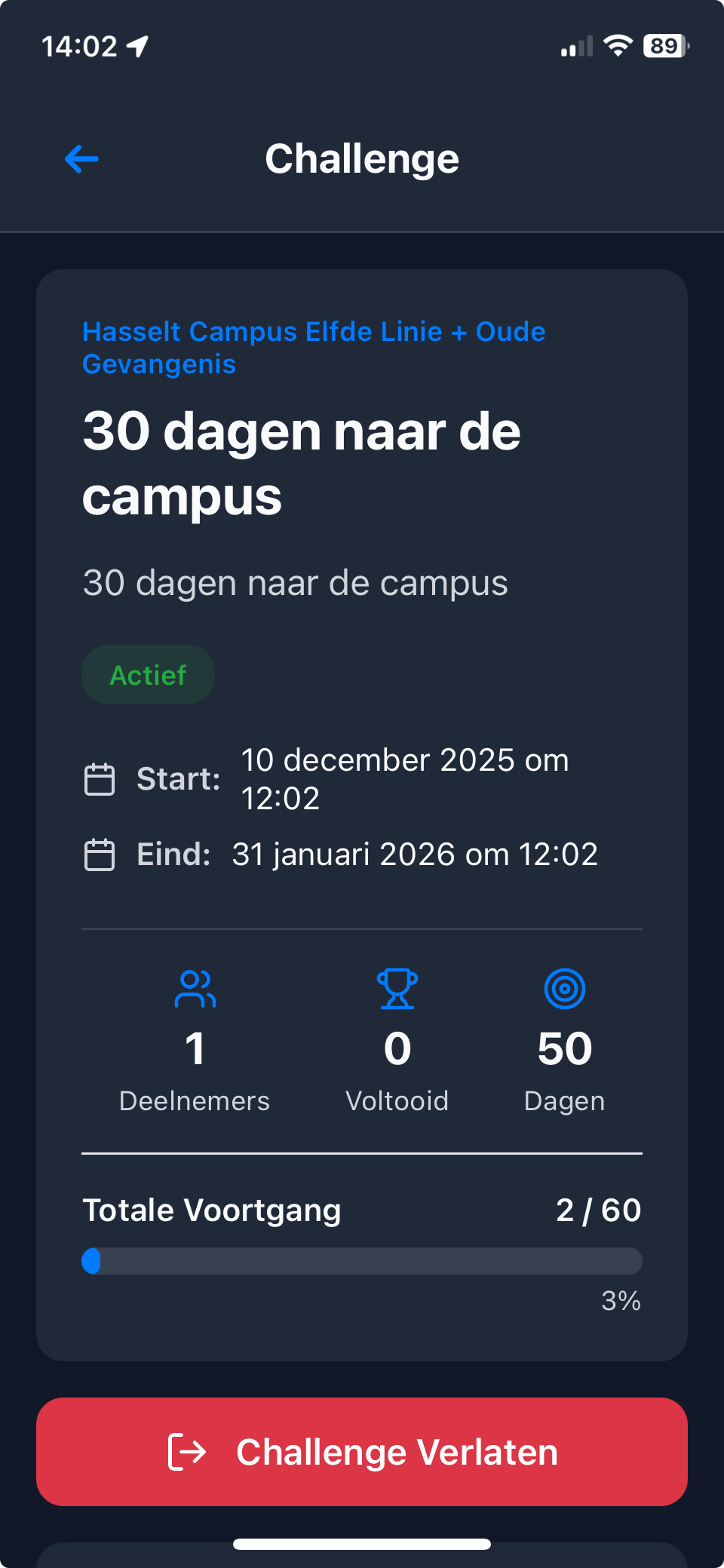This screenshot has width=724, height=1568.
Task: Click the location arrow beside the clock
Action: [136, 44]
